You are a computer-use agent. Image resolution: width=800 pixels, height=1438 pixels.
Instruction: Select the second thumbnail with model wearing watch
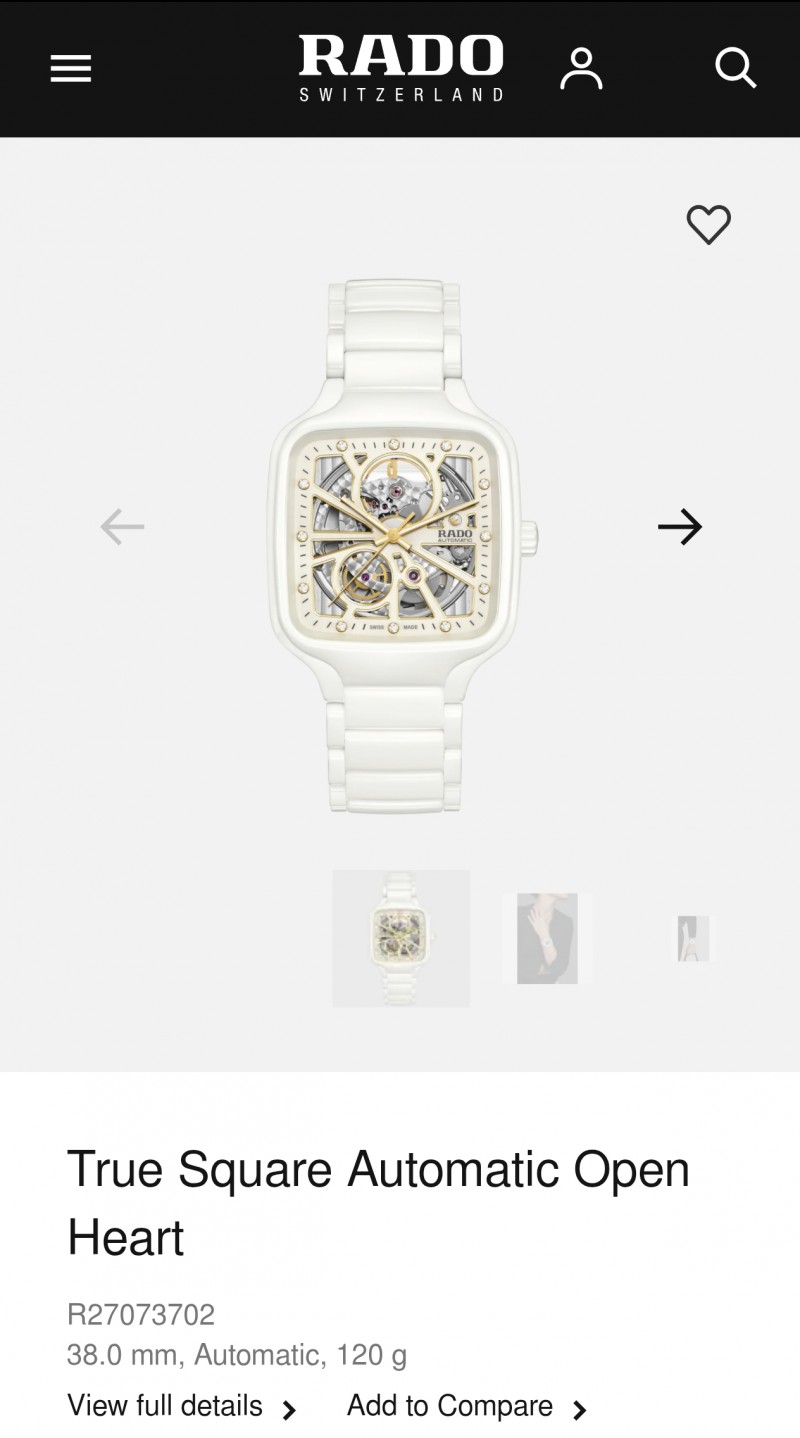pyautogui.click(x=547, y=938)
